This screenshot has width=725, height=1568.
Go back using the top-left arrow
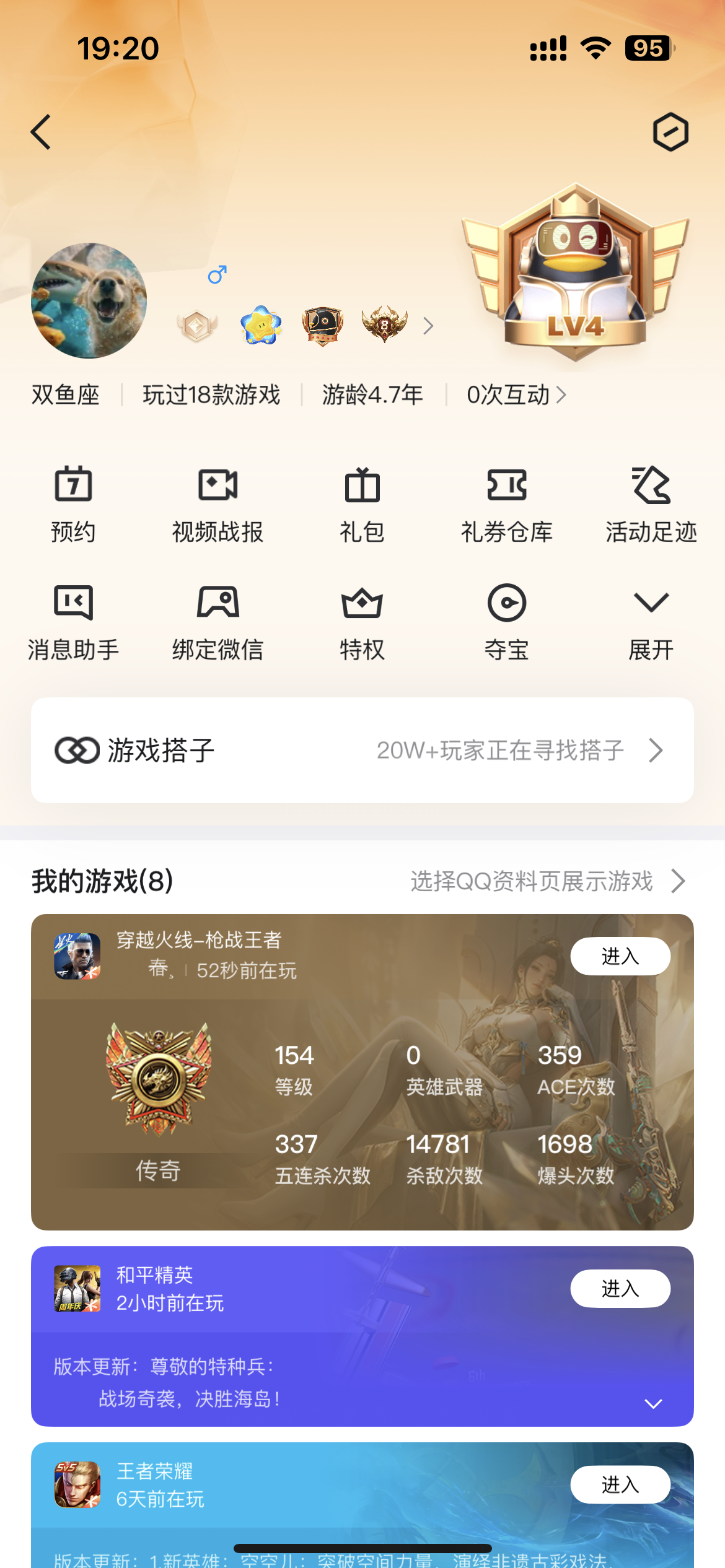point(41,132)
